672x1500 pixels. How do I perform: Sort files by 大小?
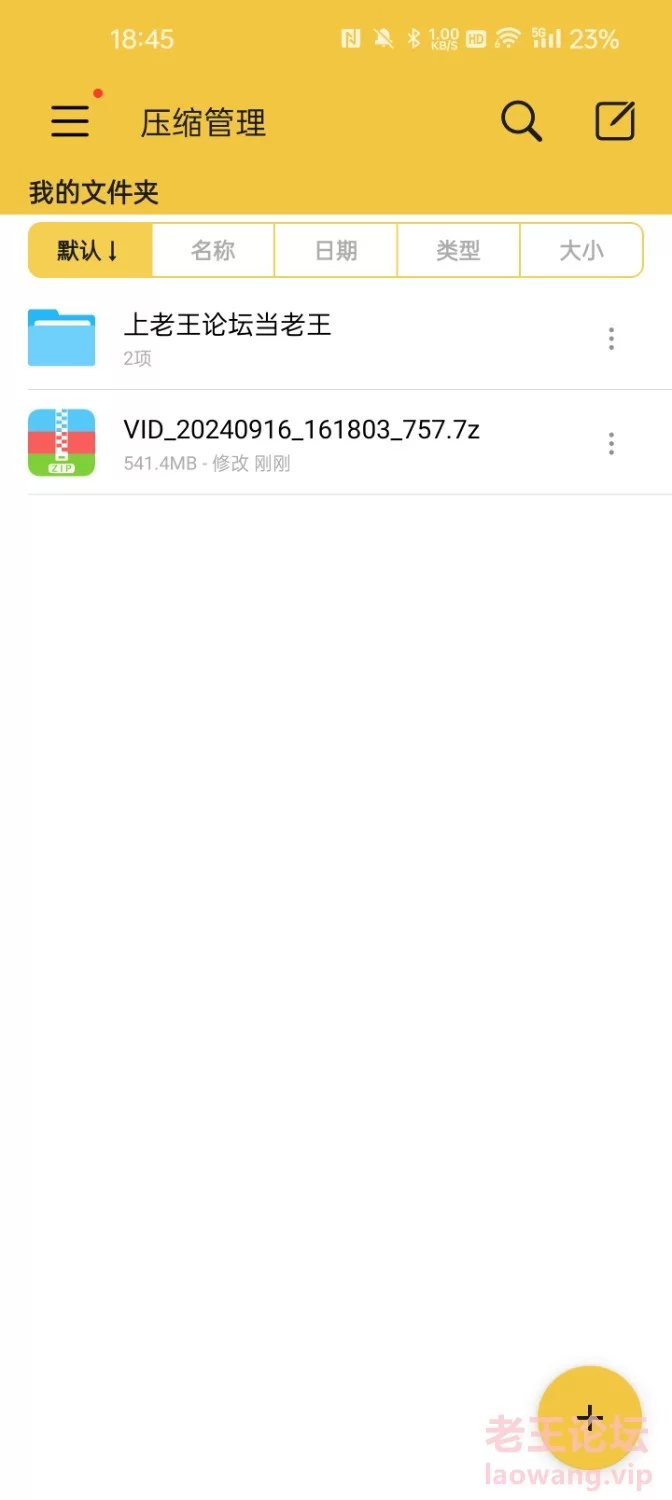pyautogui.click(x=581, y=250)
